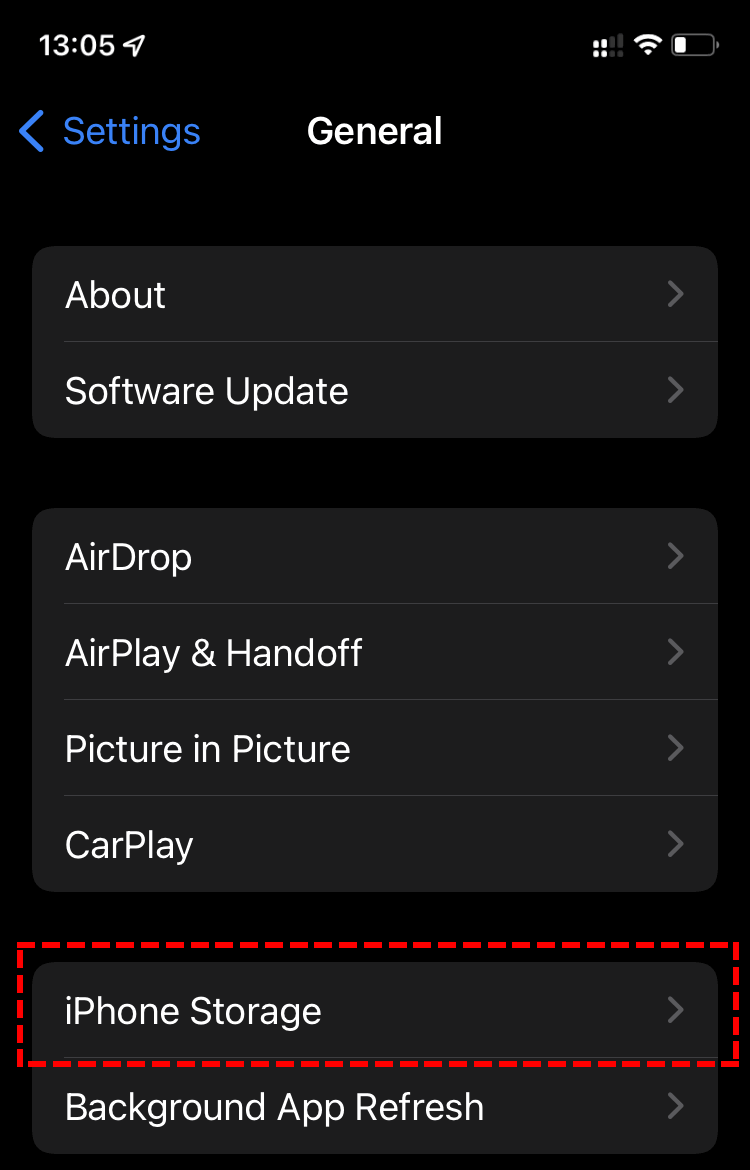Select the General title header
The width and height of the screenshot is (750, 1170).
pos(375,131)
